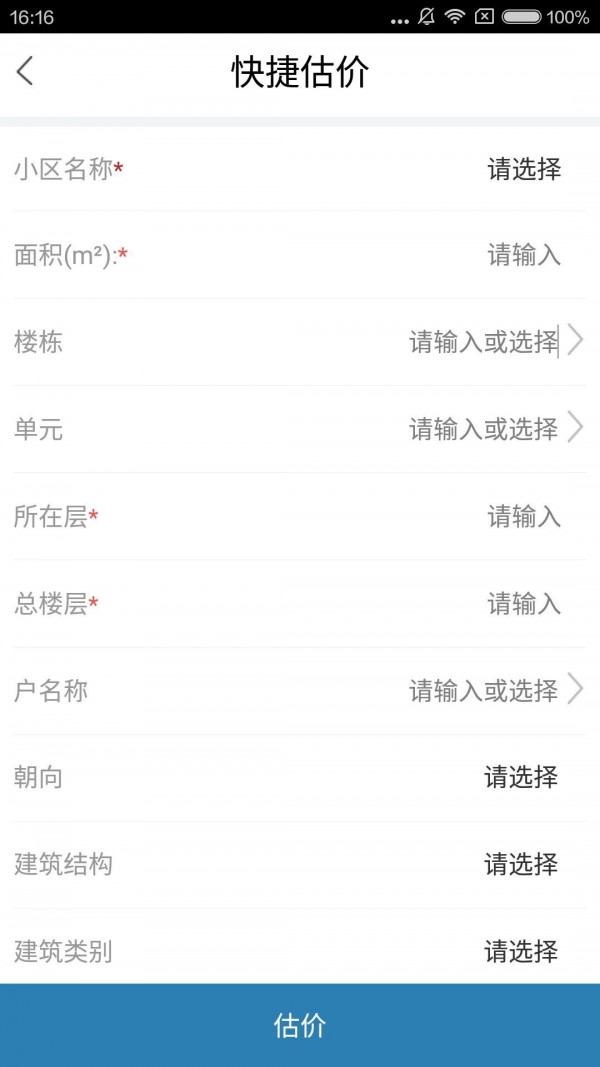Pick the 建筑类别 option

521,951
